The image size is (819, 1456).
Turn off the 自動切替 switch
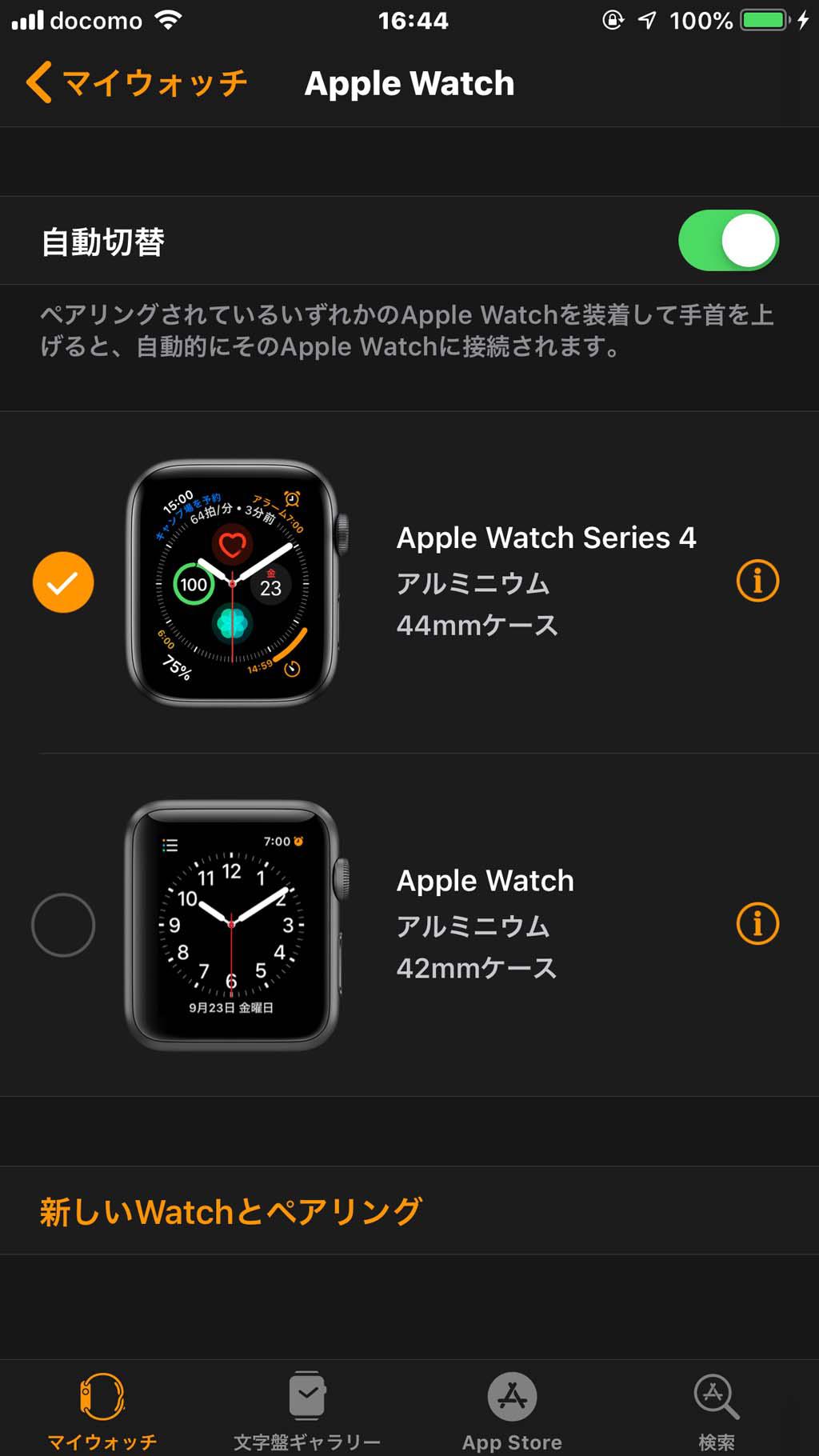(x=729, y=241)
